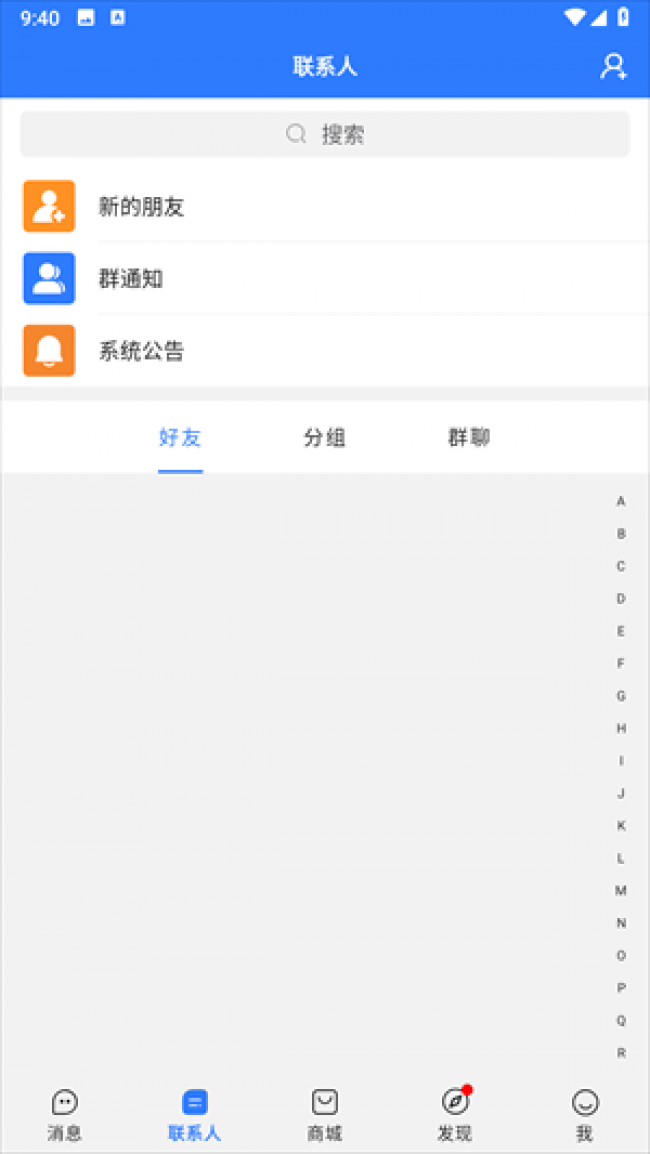Select the 好友 friends tab

click(x=180, y=438)
